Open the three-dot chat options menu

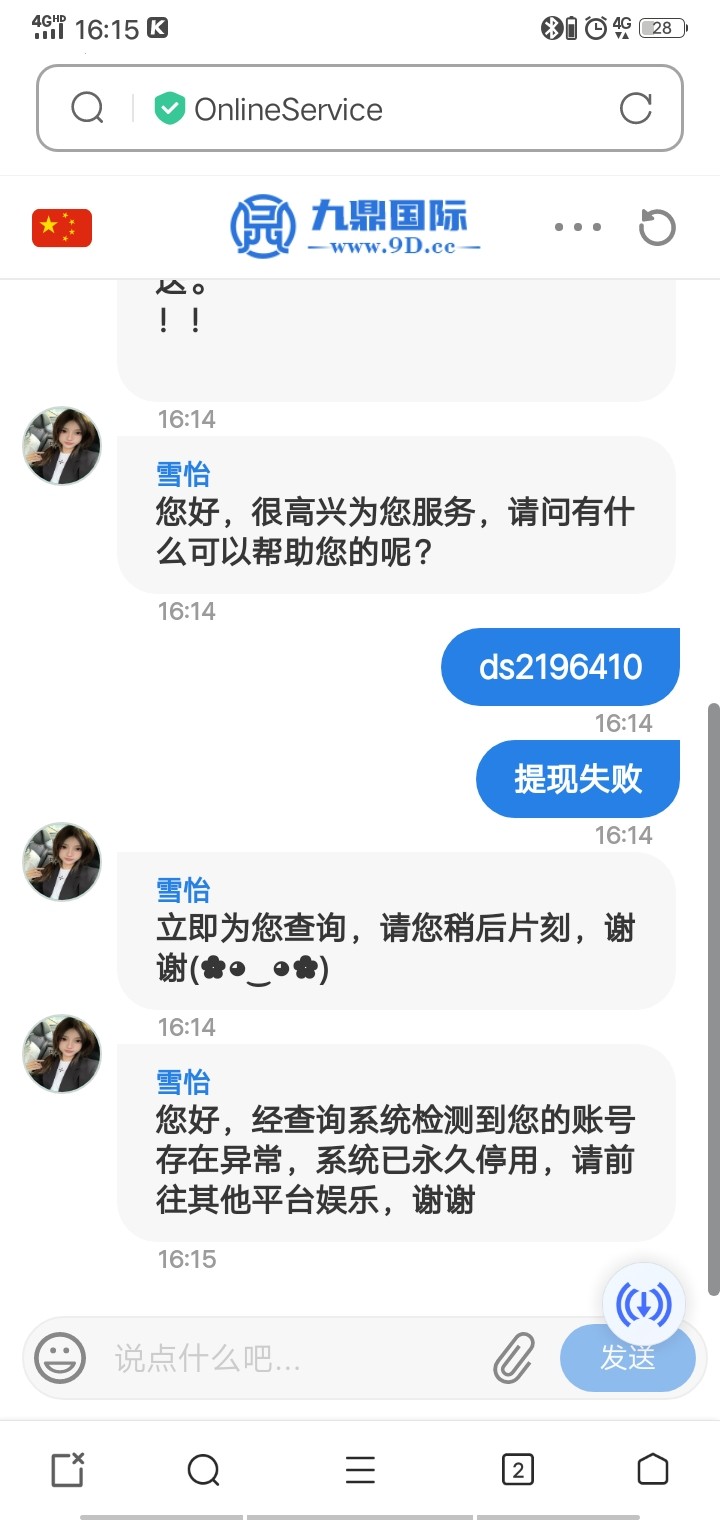[x=578, y=228]
